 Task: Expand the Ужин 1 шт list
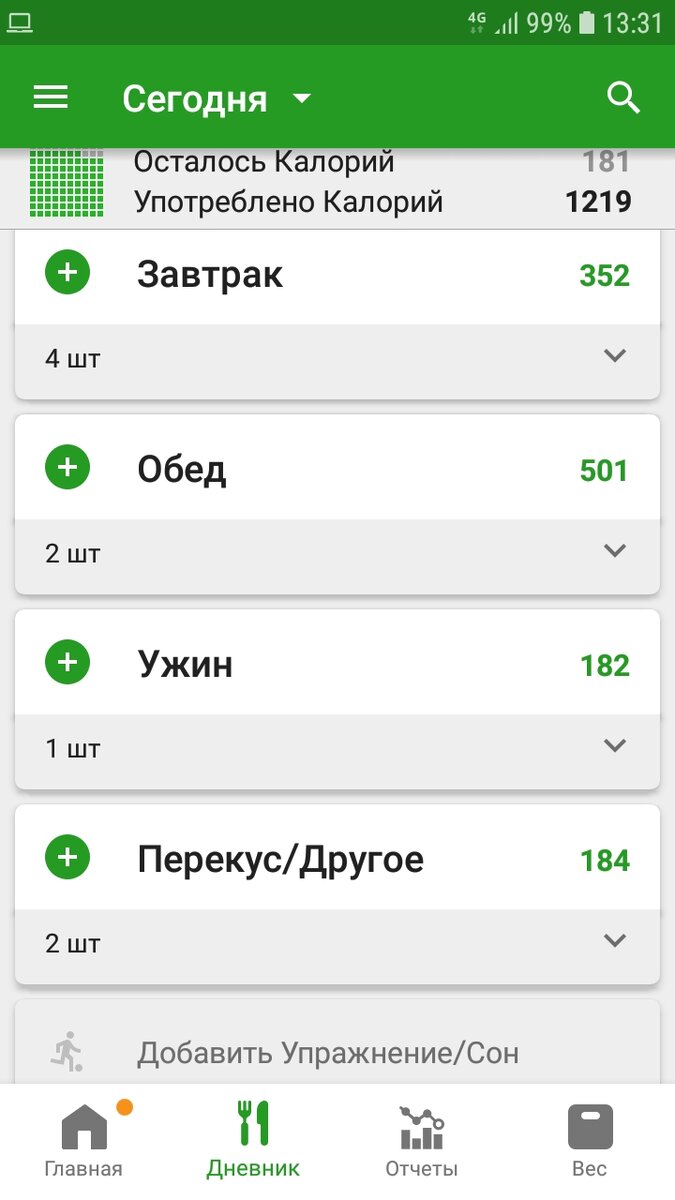(337, 747)
